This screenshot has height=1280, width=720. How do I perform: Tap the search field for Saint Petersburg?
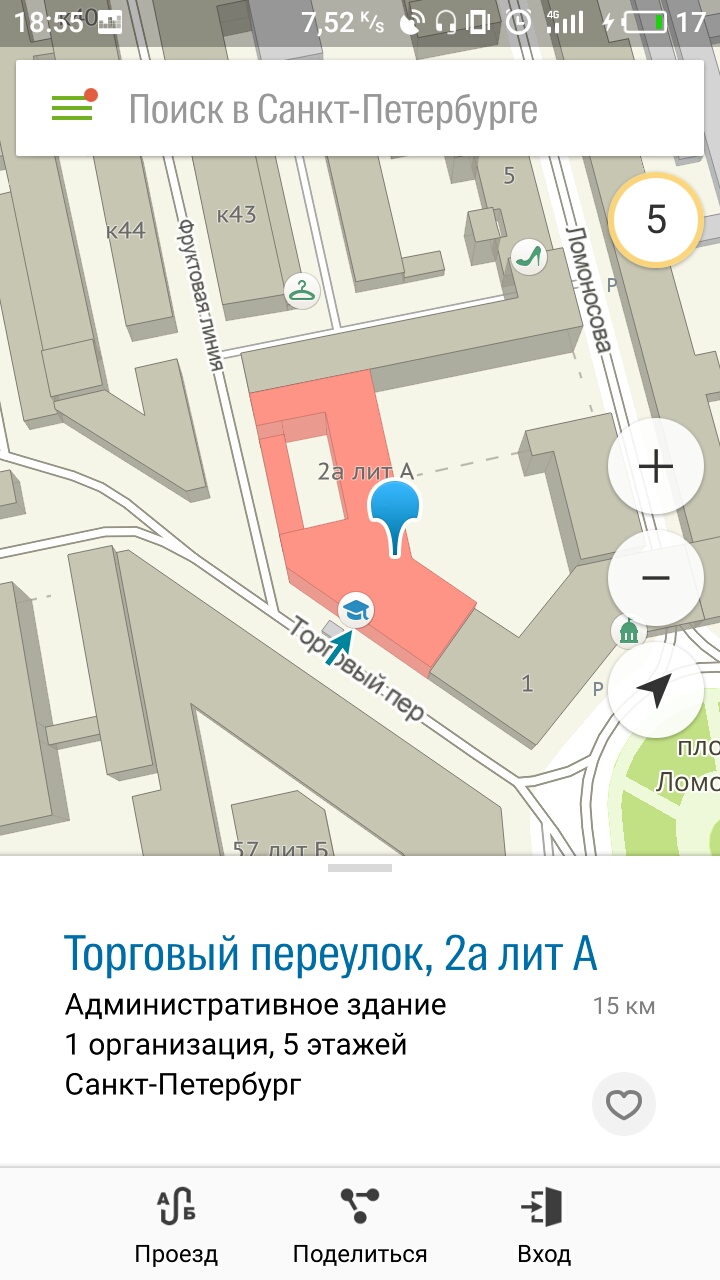pyautogui.click(x=380, y=108)
